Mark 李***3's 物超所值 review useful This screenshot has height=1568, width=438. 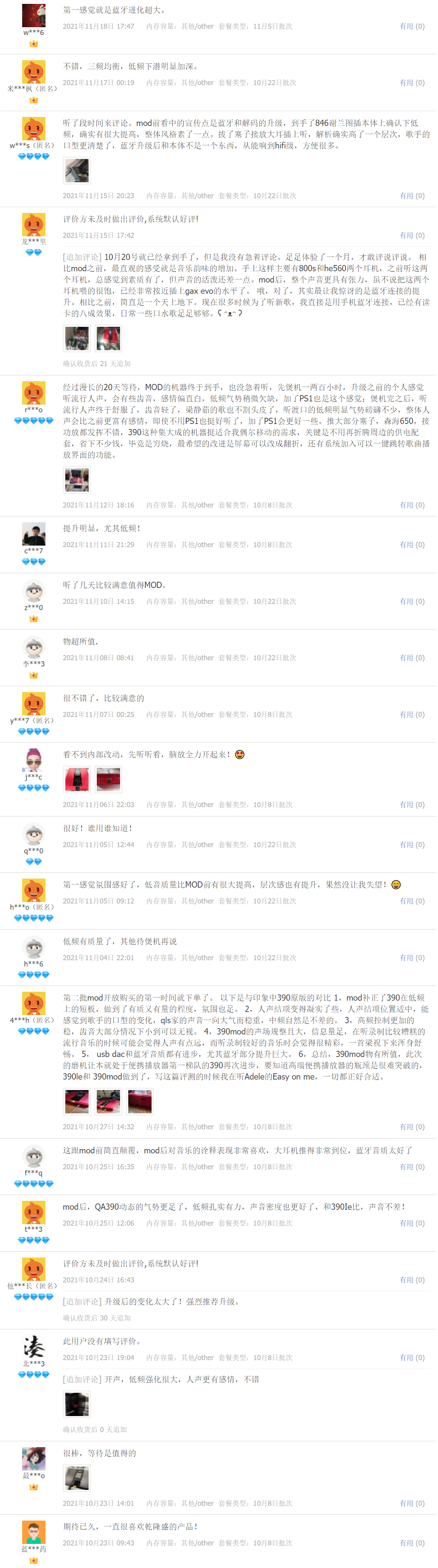pos(412,658)
